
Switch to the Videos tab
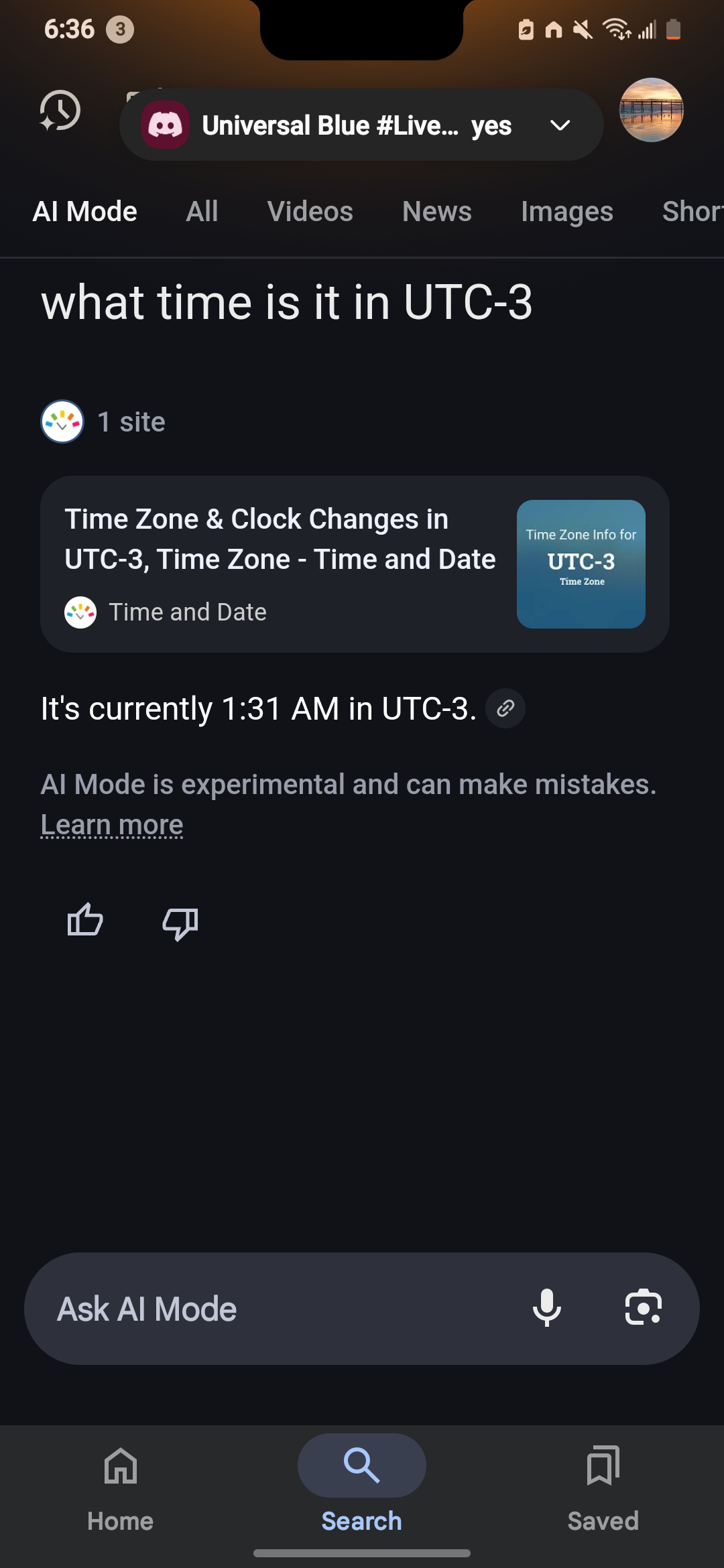[x=310, y=212]
